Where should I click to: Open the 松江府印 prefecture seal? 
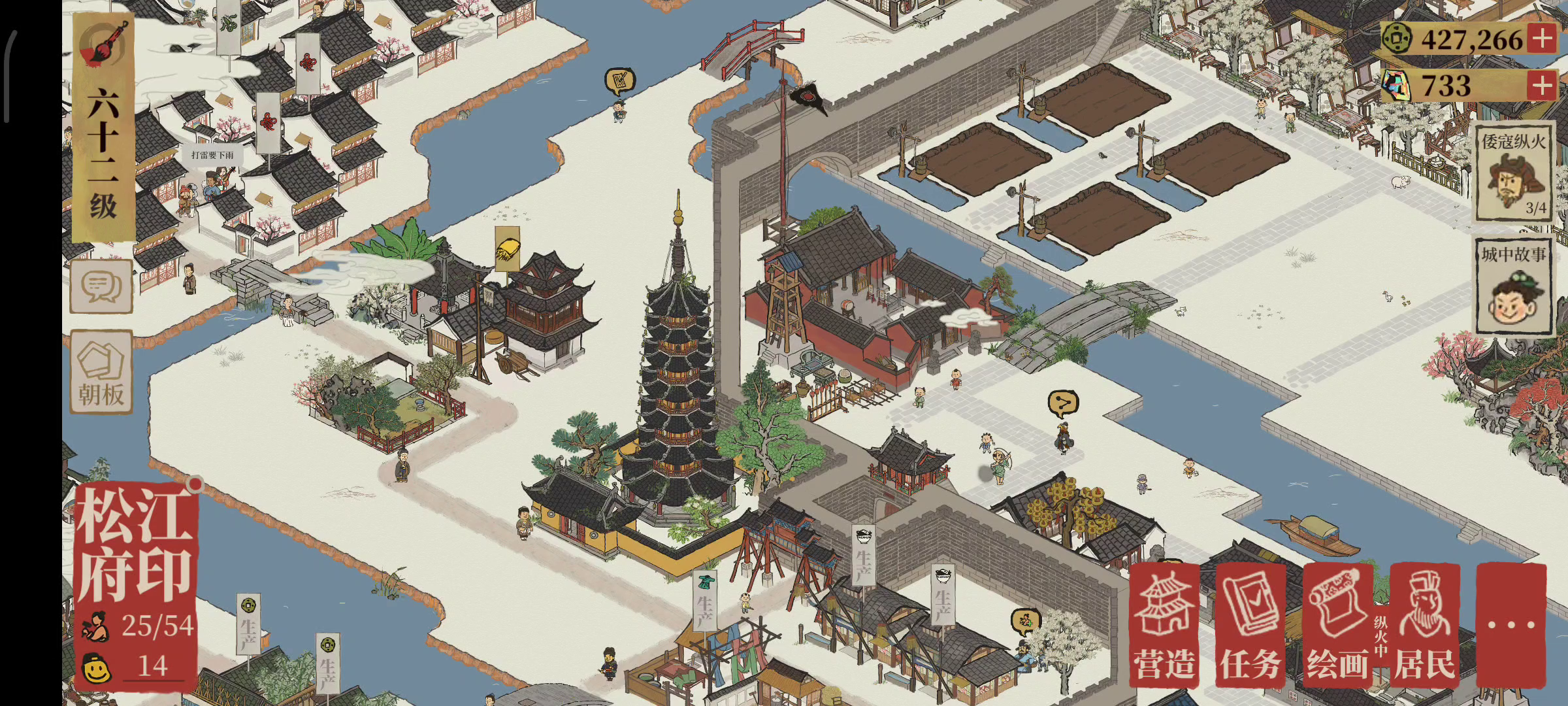click(135, 546)
